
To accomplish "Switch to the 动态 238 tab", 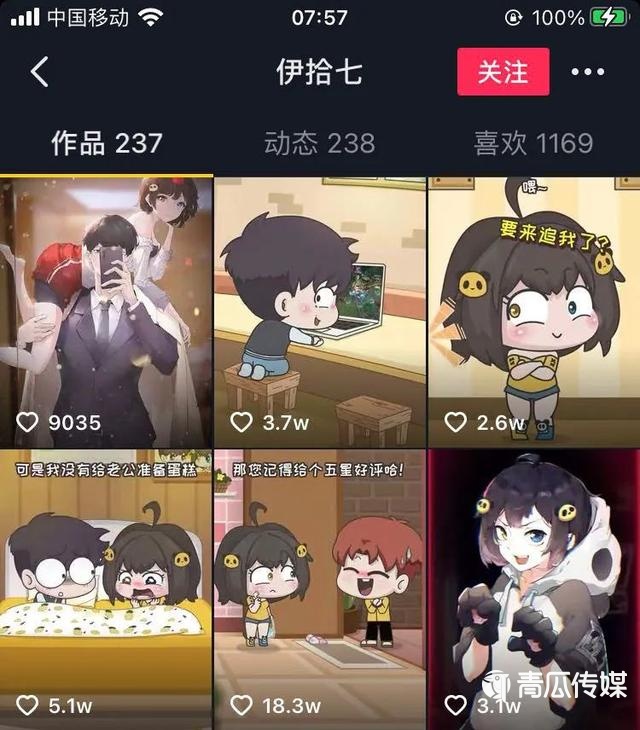I will coord(319,143).
